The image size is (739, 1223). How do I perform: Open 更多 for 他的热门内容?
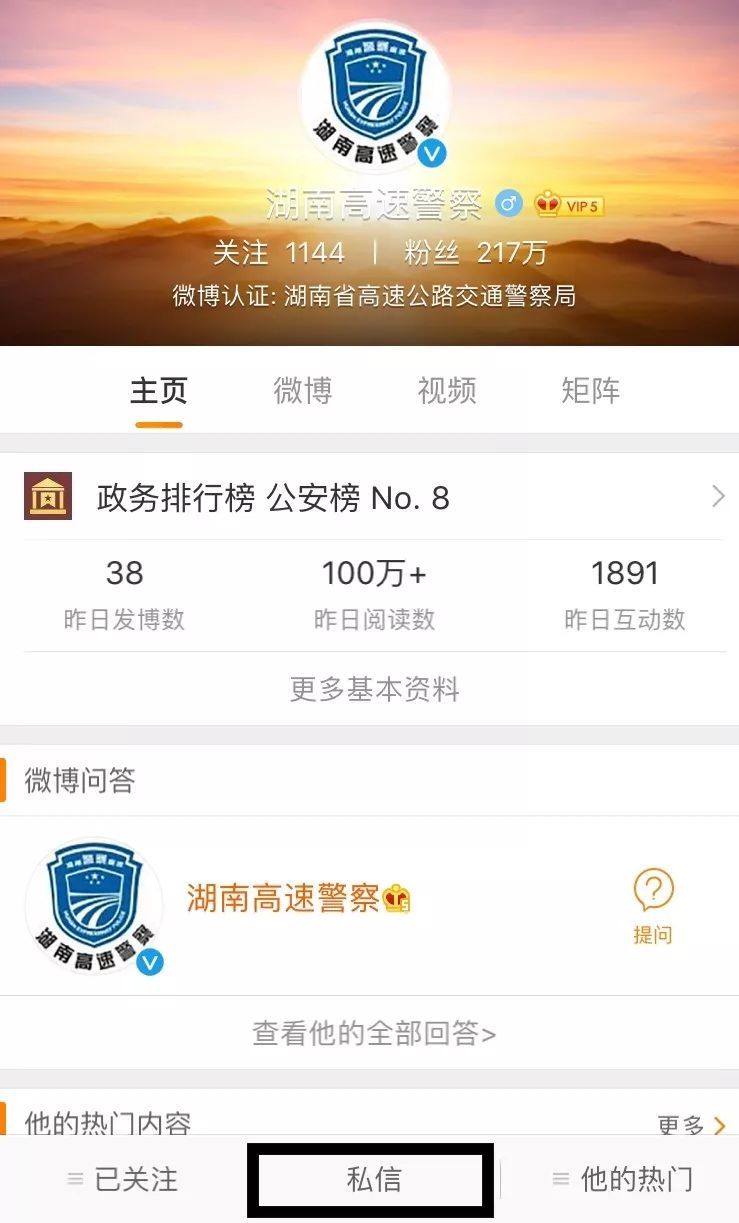pos(691,1126)
